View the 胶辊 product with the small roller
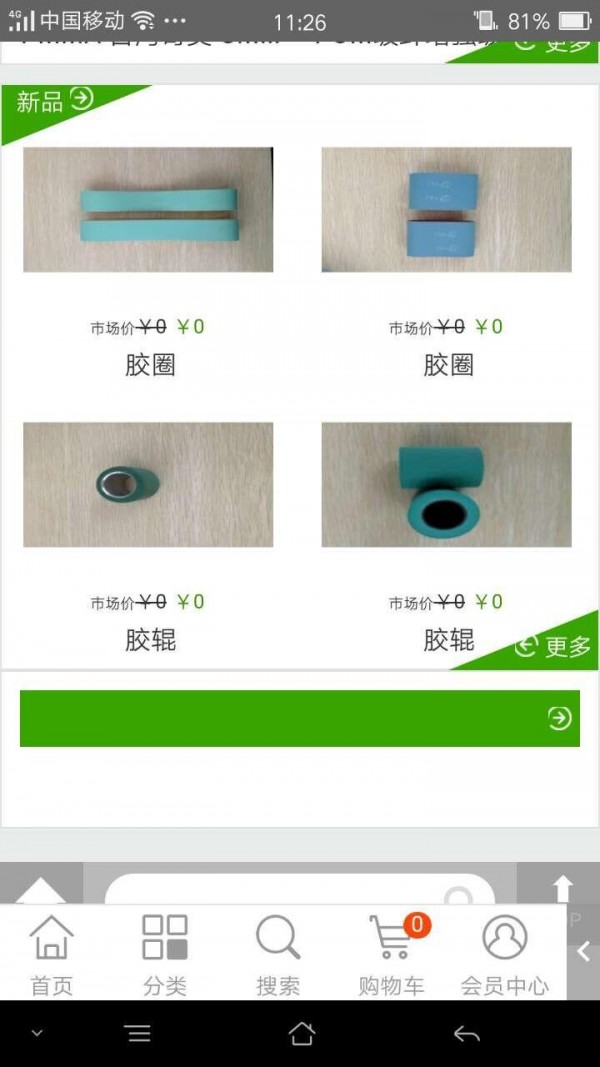Image resolution: width=600 pixels, height=1067 pixels. coord(148,485)
